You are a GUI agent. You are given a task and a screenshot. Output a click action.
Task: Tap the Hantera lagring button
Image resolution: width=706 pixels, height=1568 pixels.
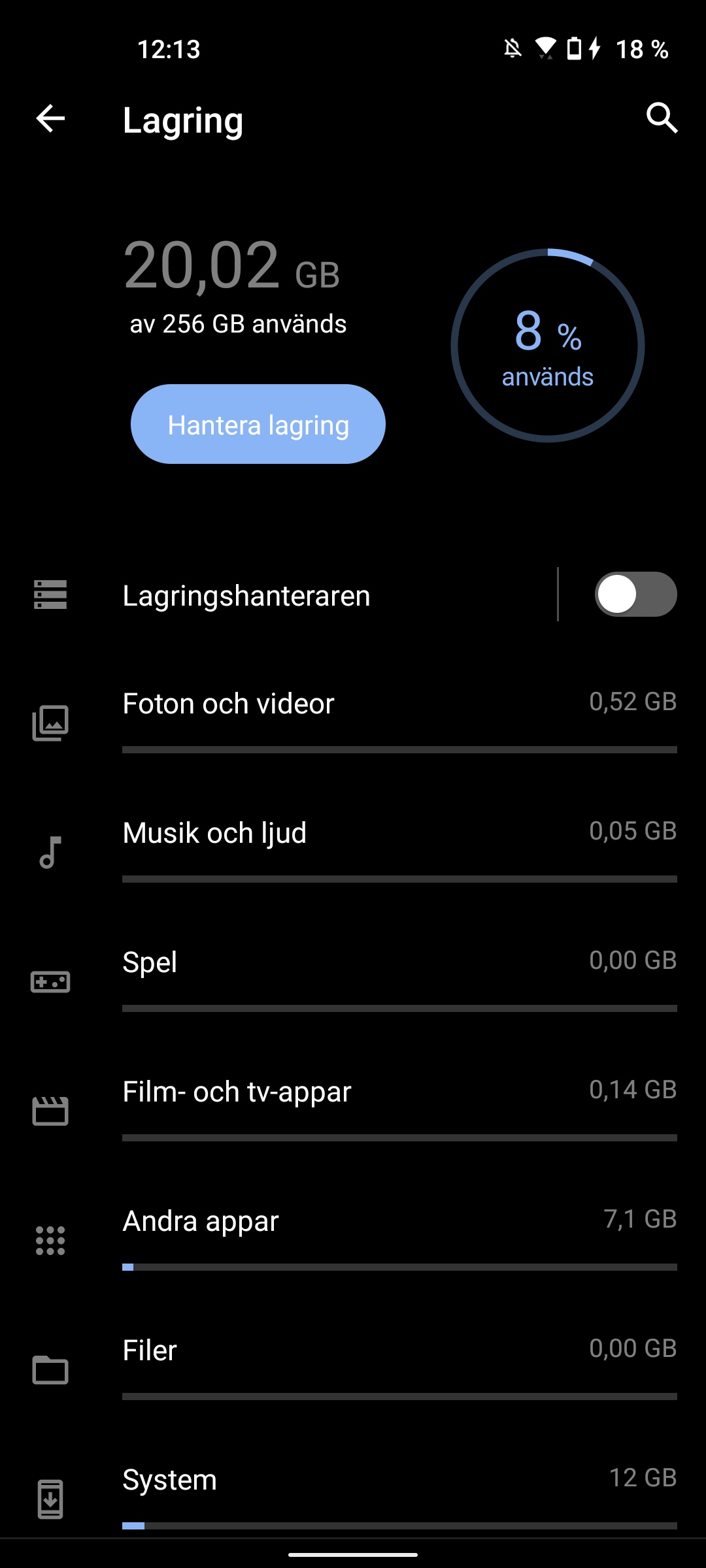tap(258, 425)
